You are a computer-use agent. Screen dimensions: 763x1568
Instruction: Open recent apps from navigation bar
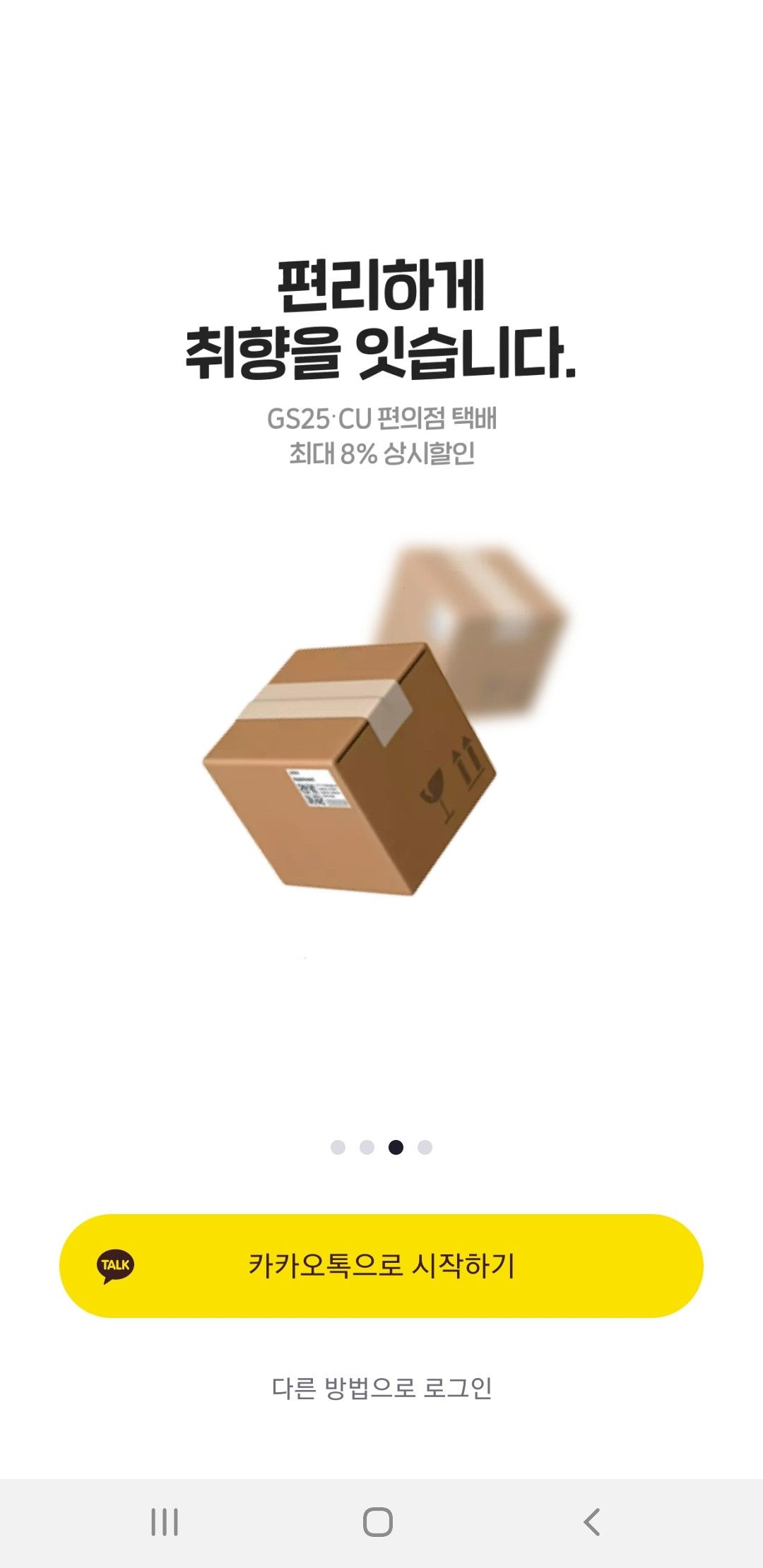click(x=165, y=1521)
